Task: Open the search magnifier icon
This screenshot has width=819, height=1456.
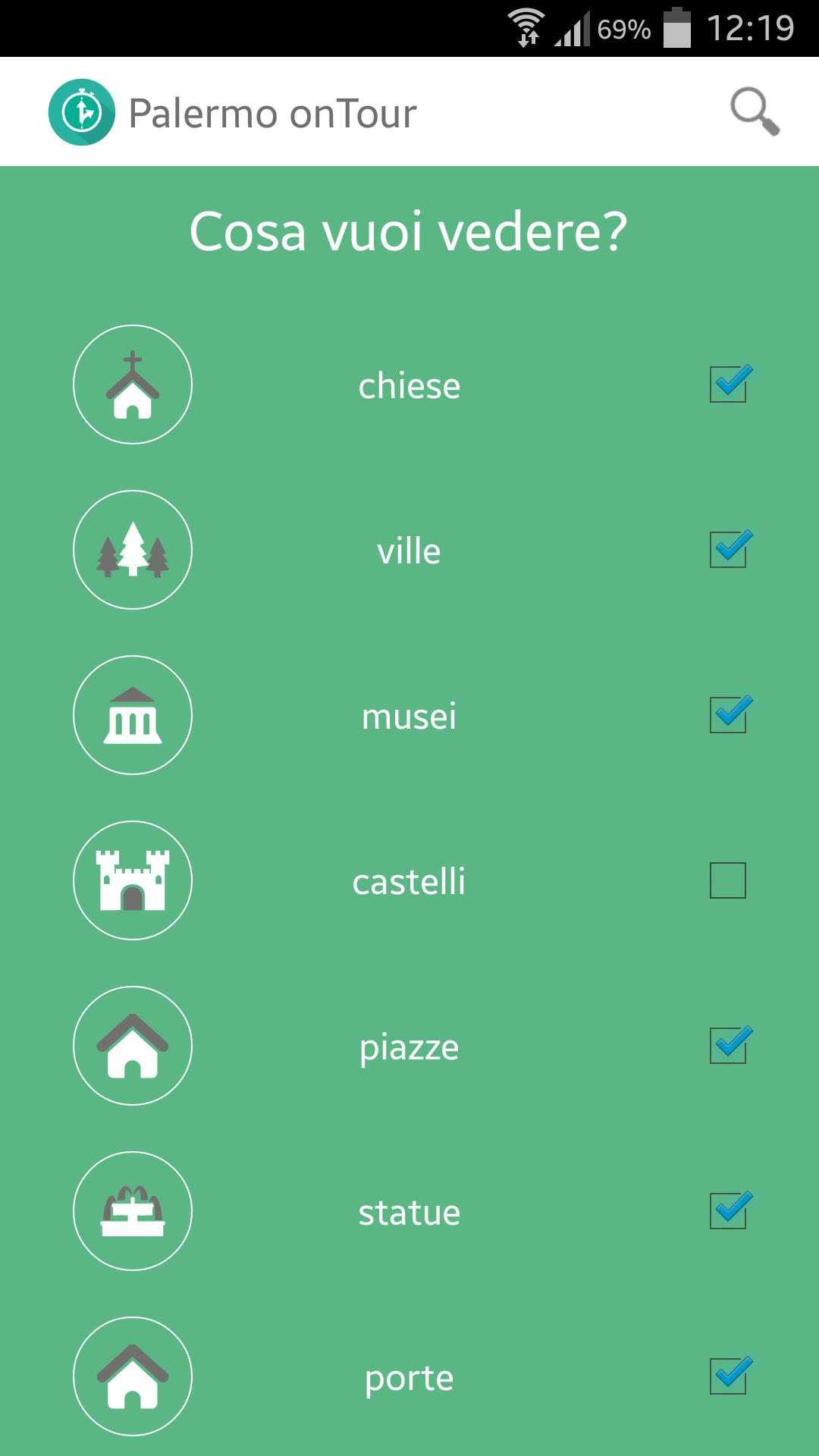Action: point(754,111)
